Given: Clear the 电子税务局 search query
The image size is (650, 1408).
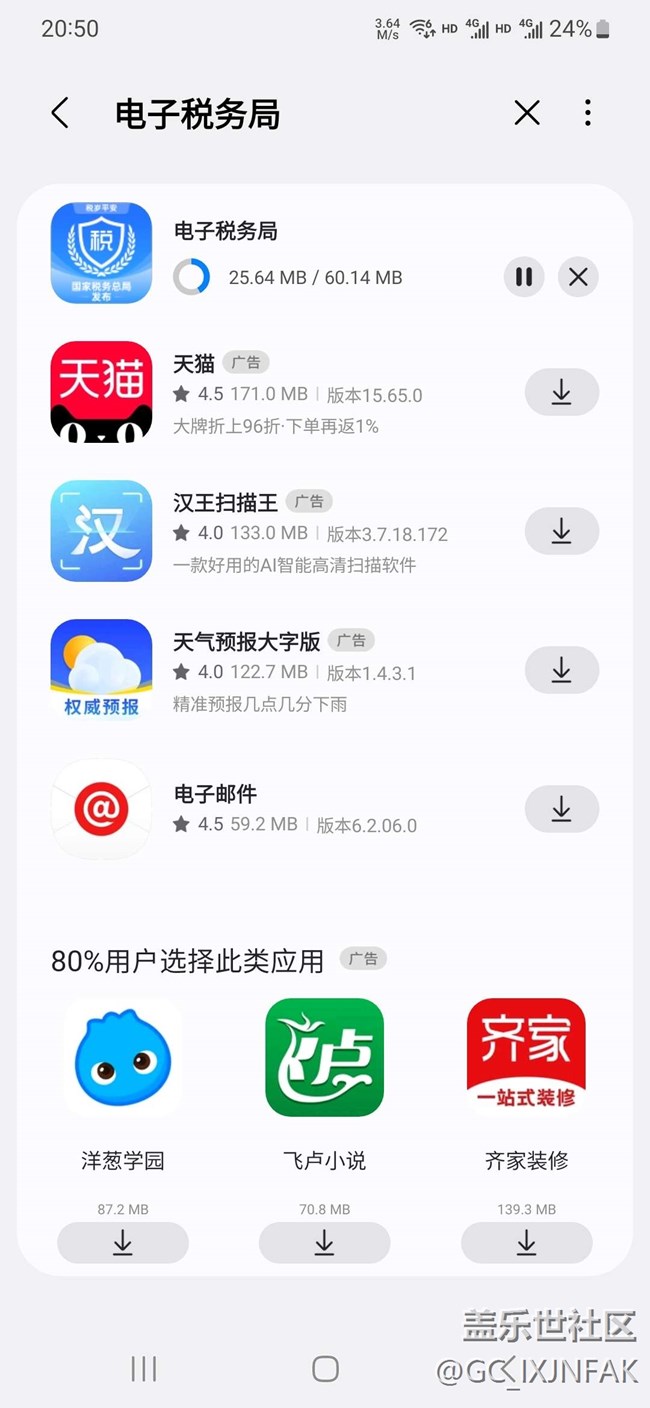Looking at the screenshot, I should [527, 114].
